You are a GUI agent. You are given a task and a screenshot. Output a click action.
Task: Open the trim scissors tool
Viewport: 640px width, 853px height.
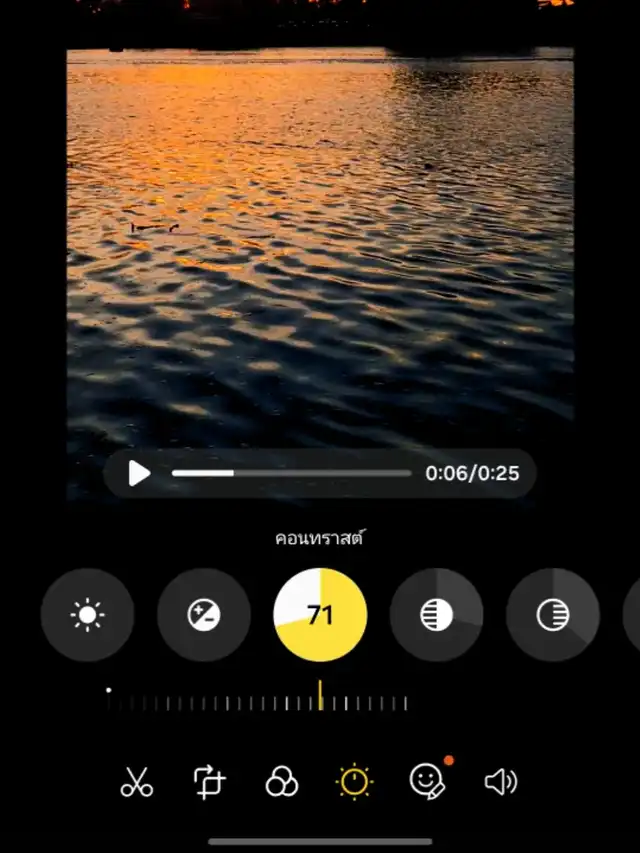point(137,782)
